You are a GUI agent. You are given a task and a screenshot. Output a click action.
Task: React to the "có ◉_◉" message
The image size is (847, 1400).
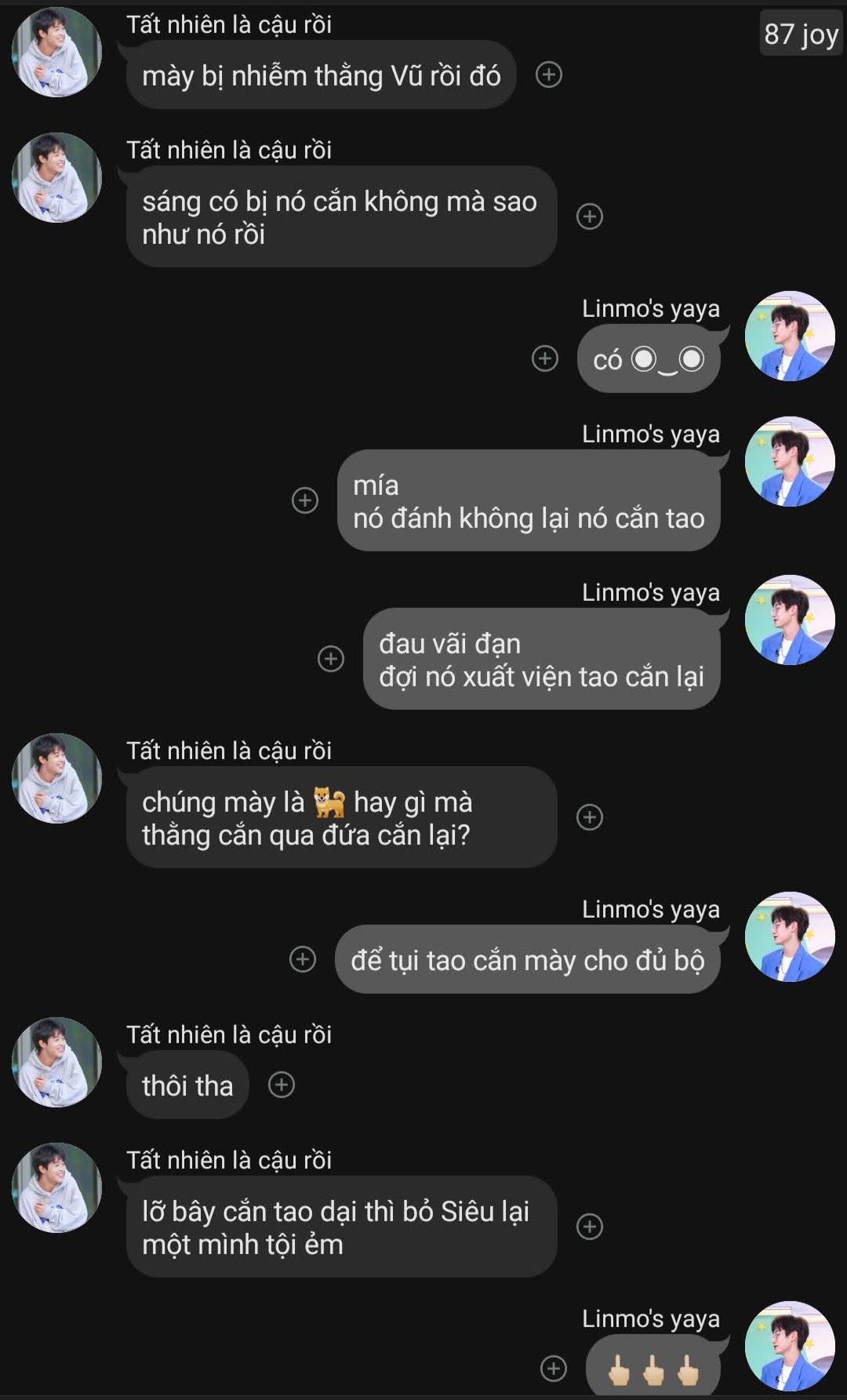pos(544,358)
